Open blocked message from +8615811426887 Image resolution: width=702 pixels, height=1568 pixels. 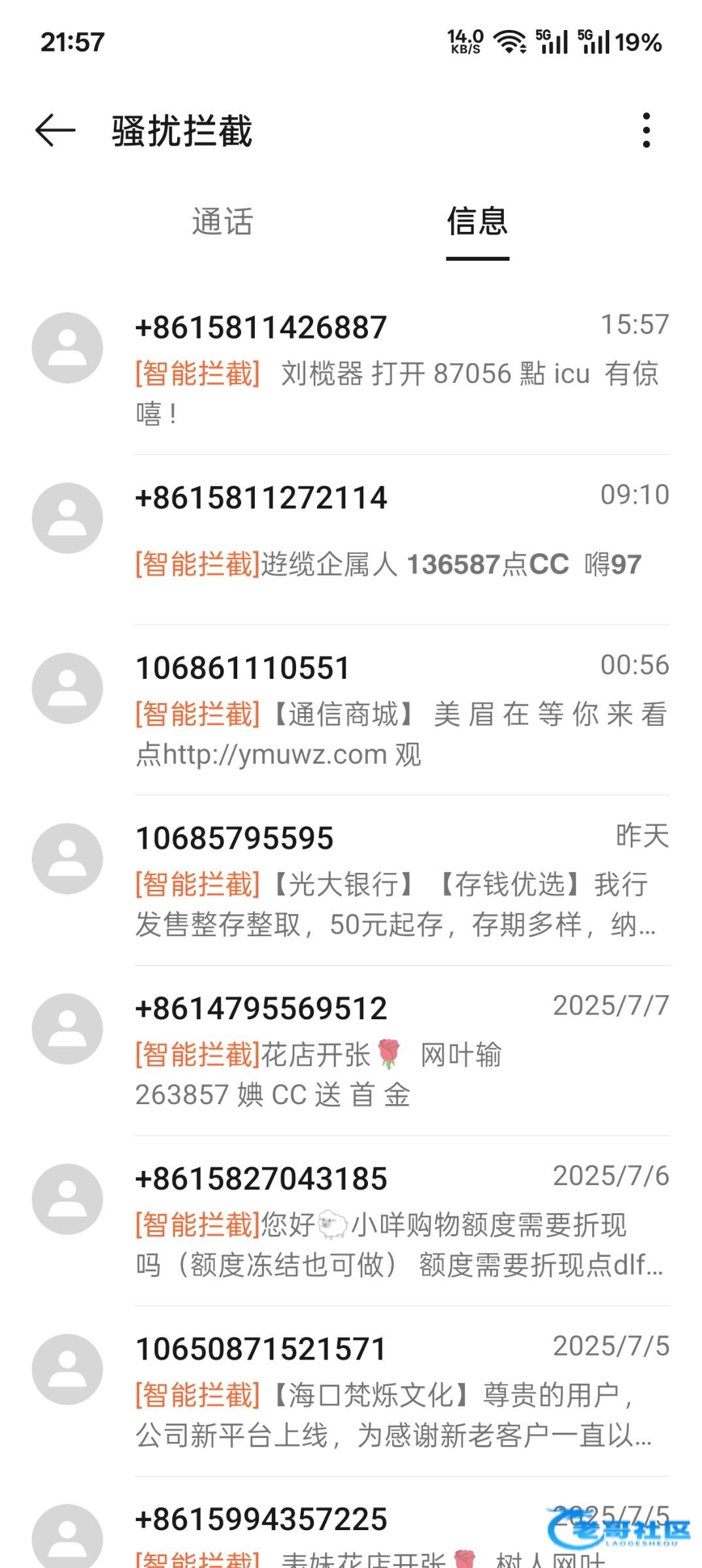click(x=401, y=369)
